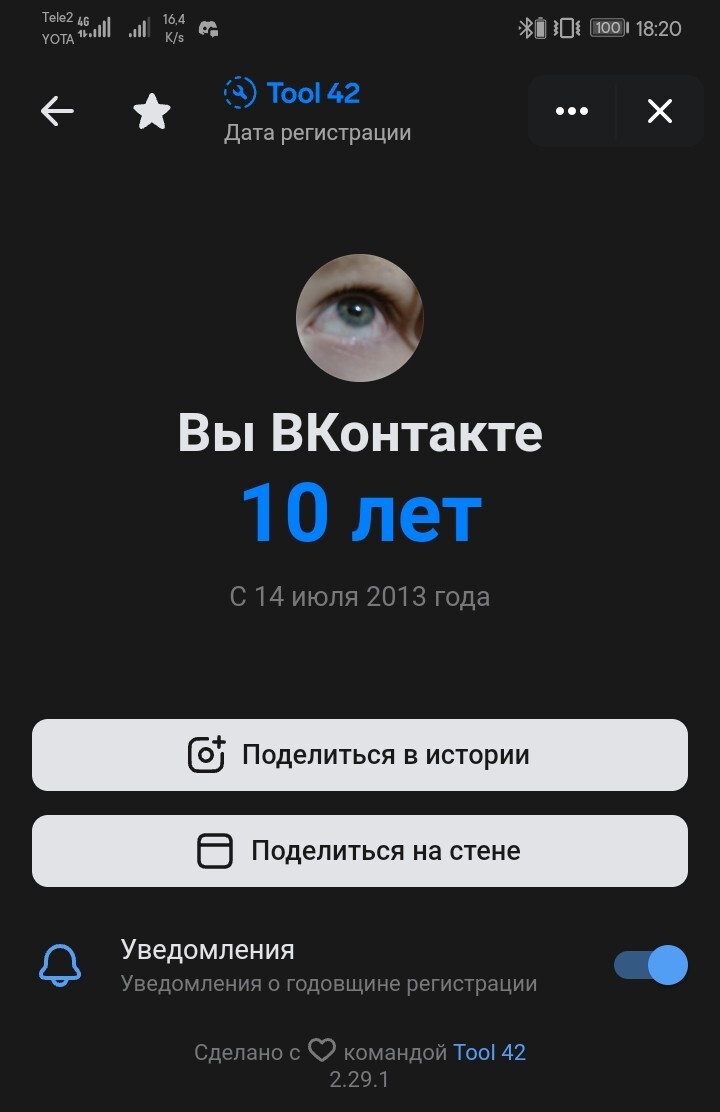Go back using the arrow icon

(x=57, y=111)
